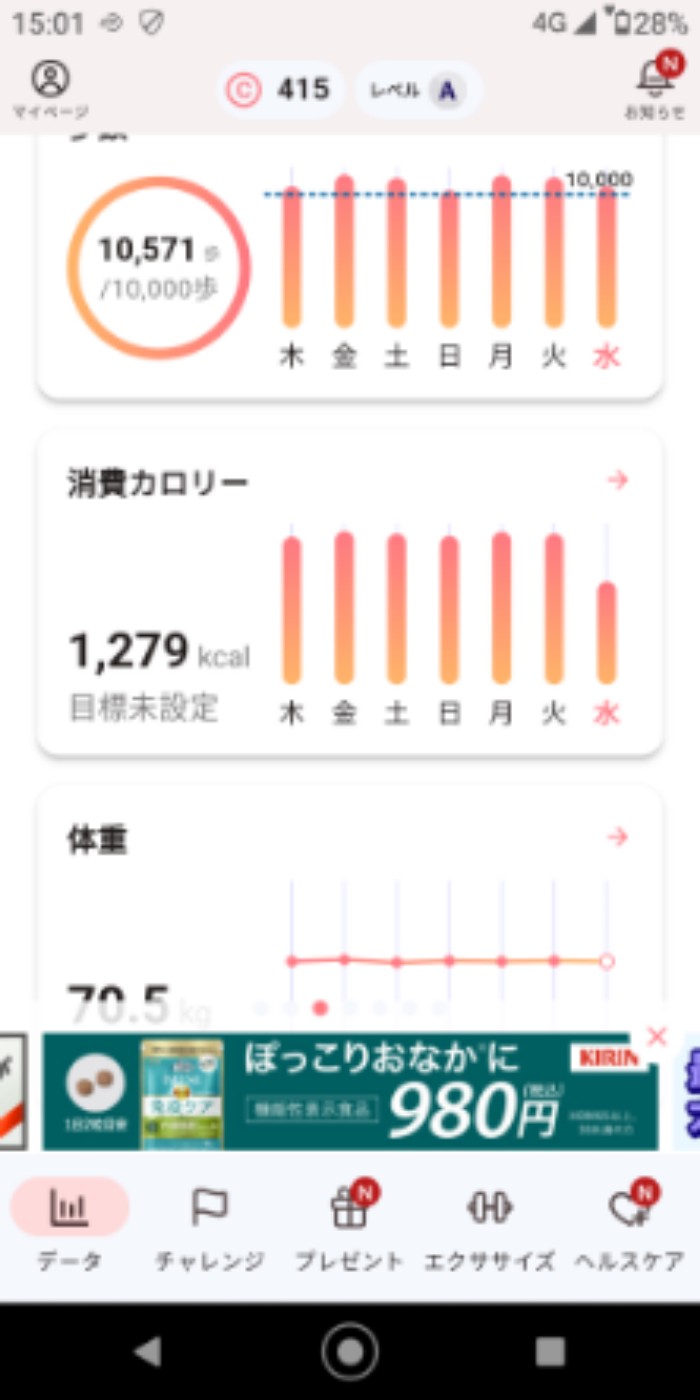700x1400 pixels.
Task: Open the Kirin 980円 advertisement banner
Action: point(350,1093)
